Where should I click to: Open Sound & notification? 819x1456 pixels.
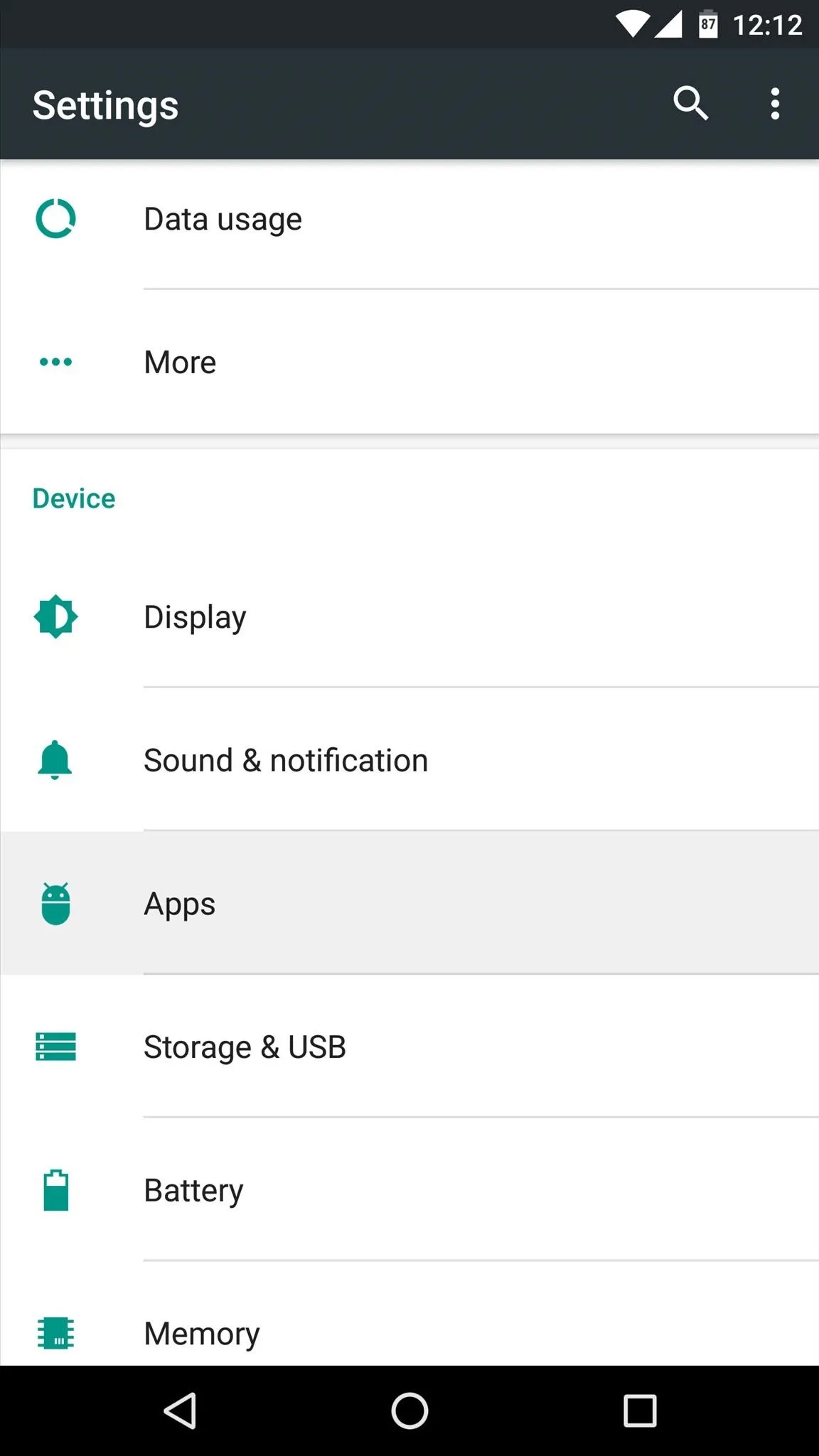point(409,760)
